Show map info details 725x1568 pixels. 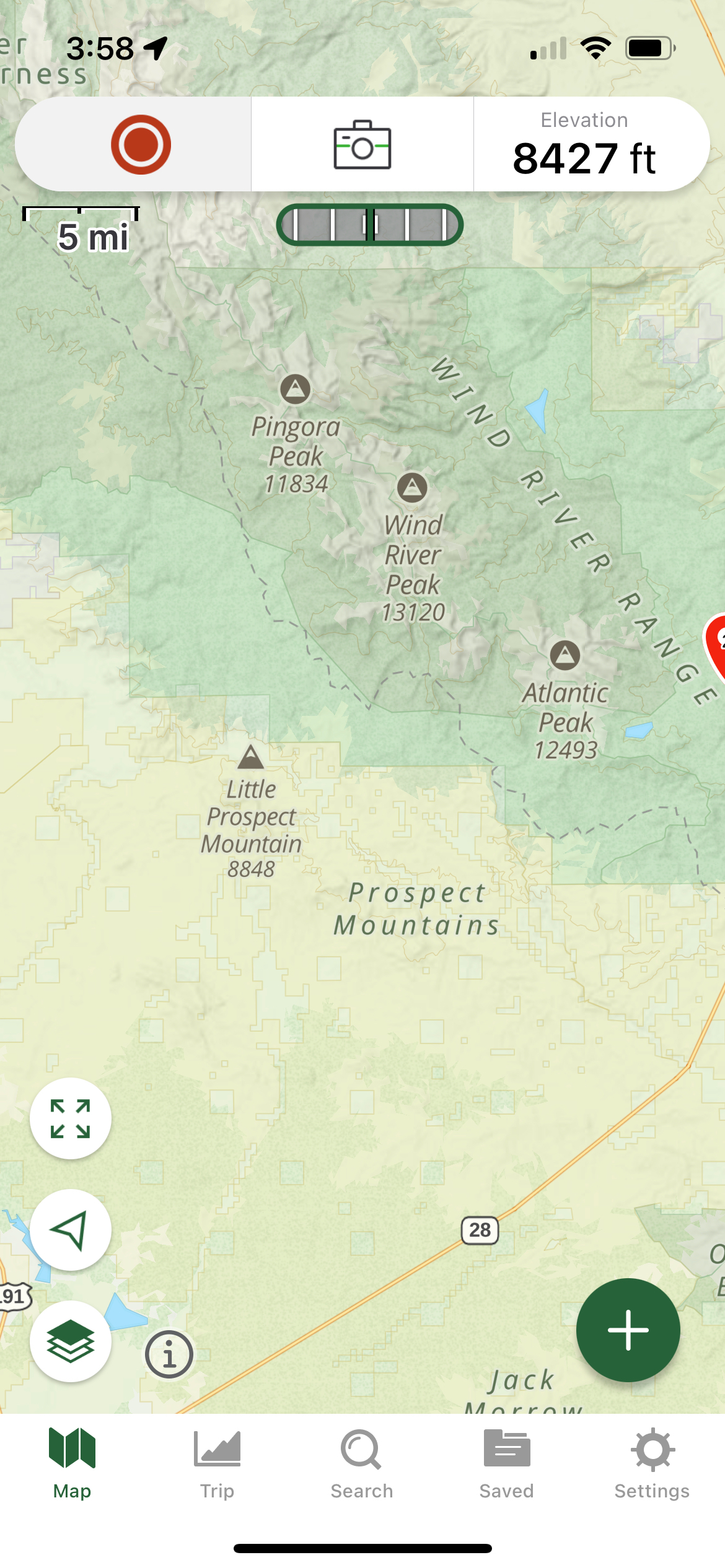[x=169, y=1354]
